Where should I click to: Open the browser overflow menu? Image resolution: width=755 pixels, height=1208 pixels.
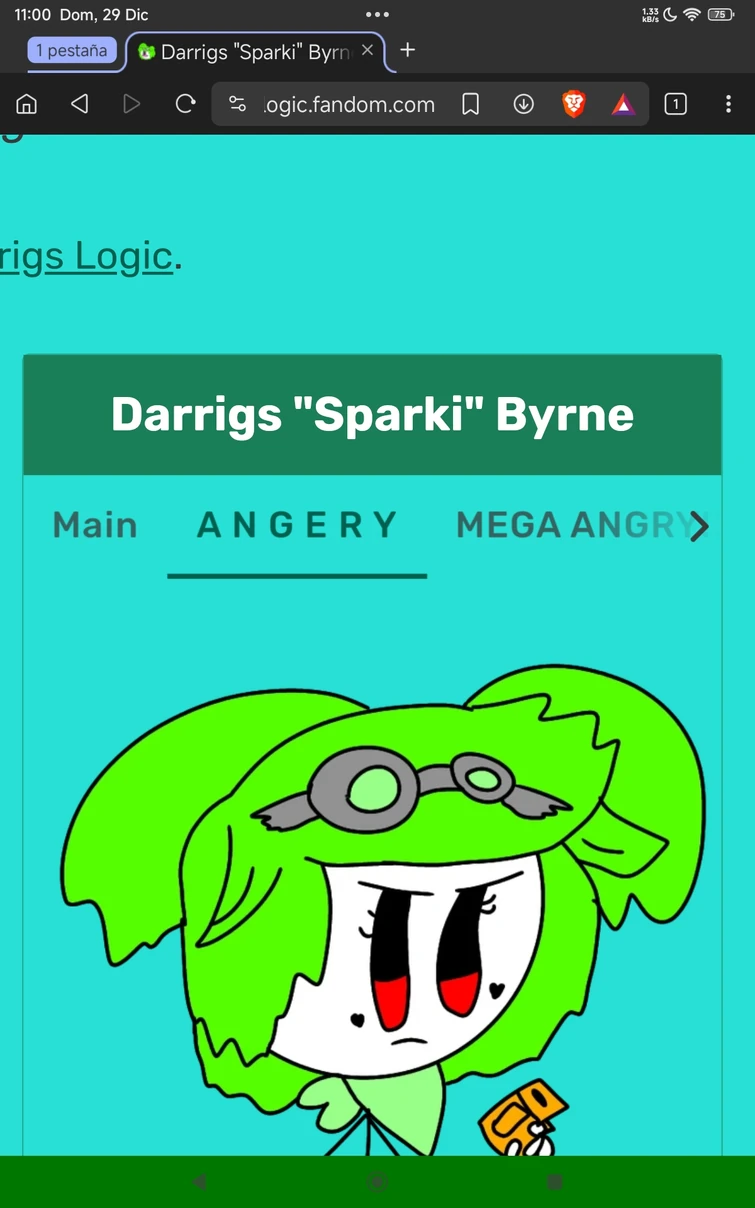pos(729,104)
